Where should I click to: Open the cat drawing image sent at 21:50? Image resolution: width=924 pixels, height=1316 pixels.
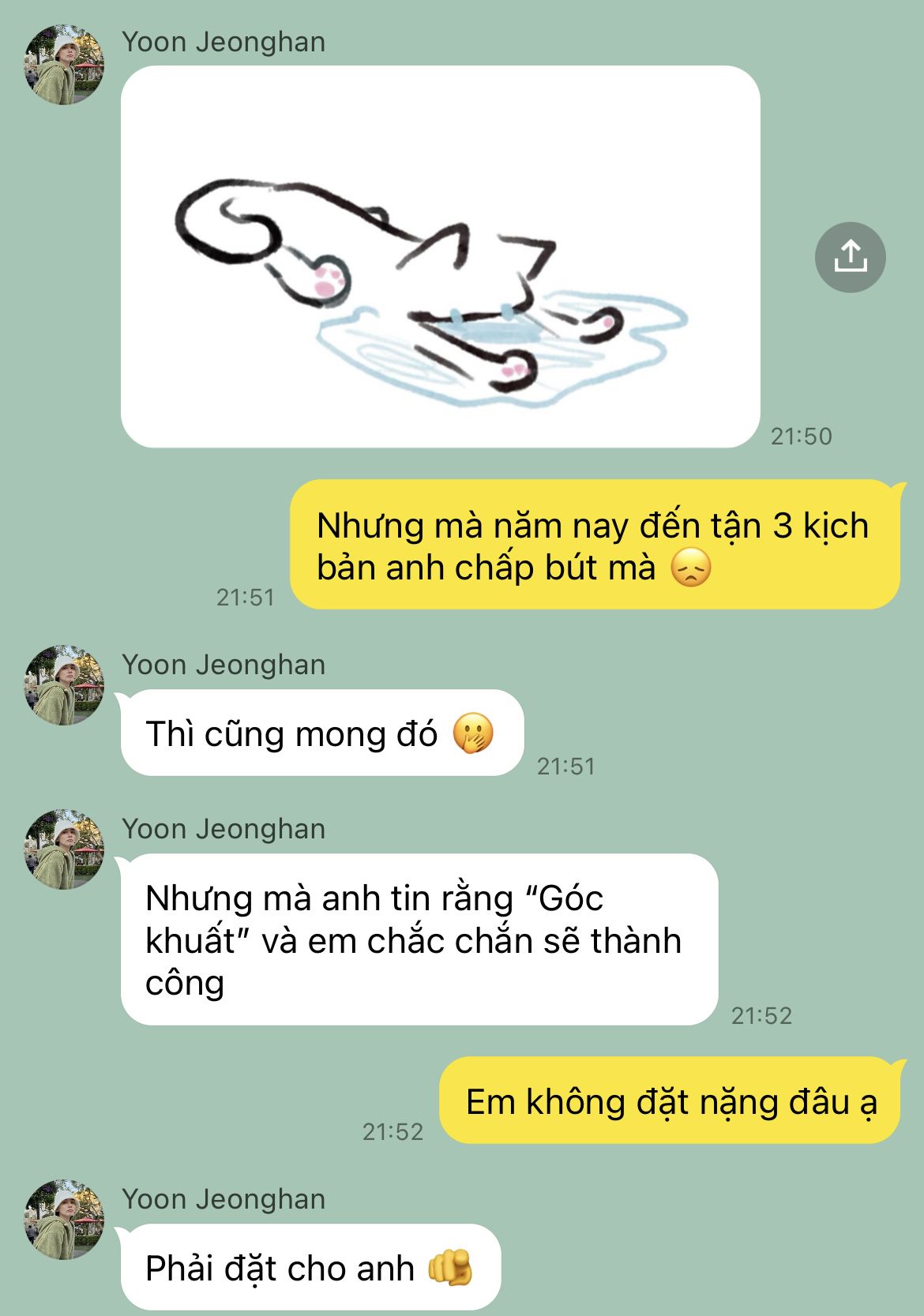(x=440, y=257)
